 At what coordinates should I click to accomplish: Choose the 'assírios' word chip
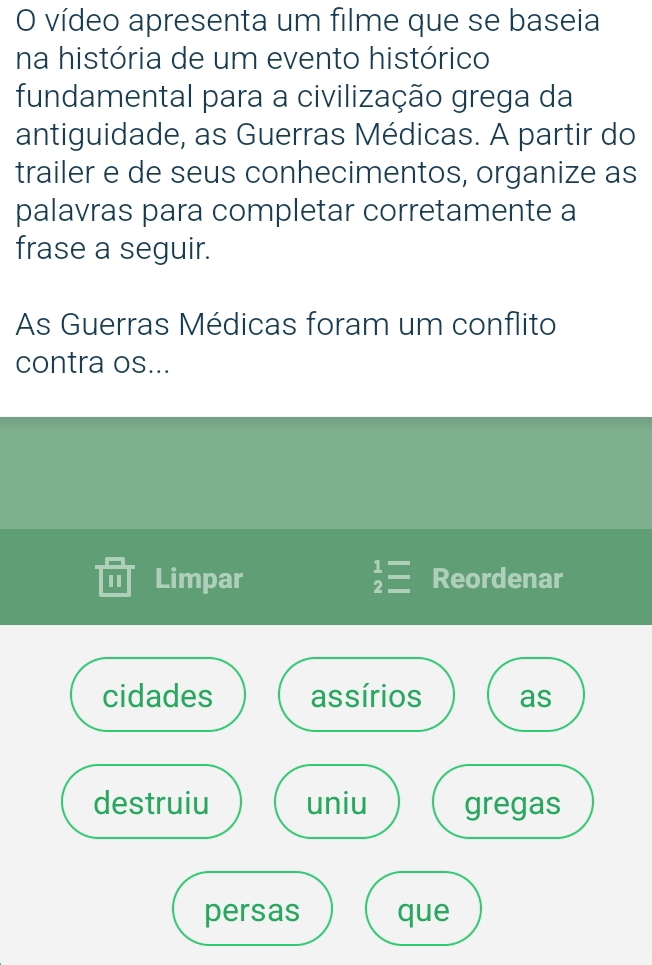pyautogui.click(x=366, y=695)
